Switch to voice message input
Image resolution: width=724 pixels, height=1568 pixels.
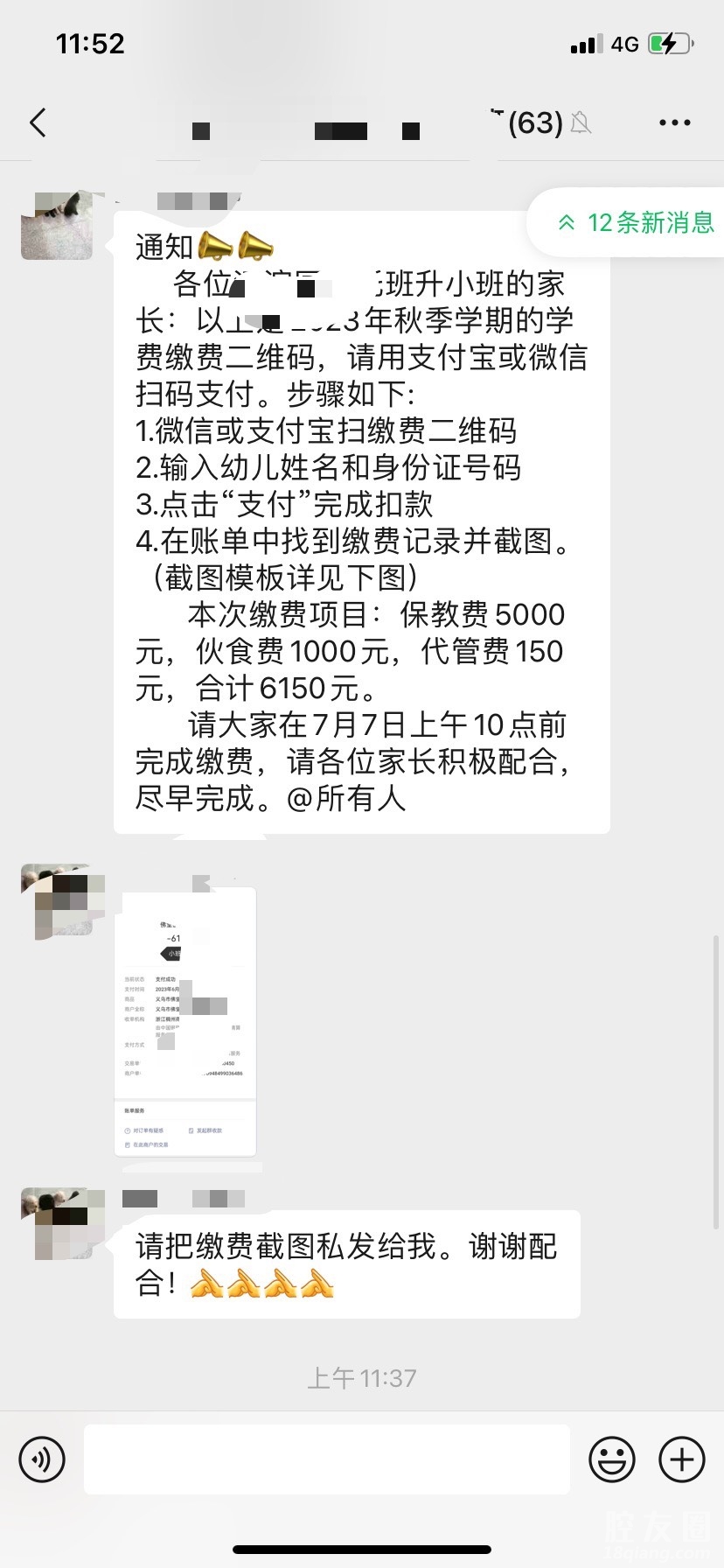(x=41, y=1459)
